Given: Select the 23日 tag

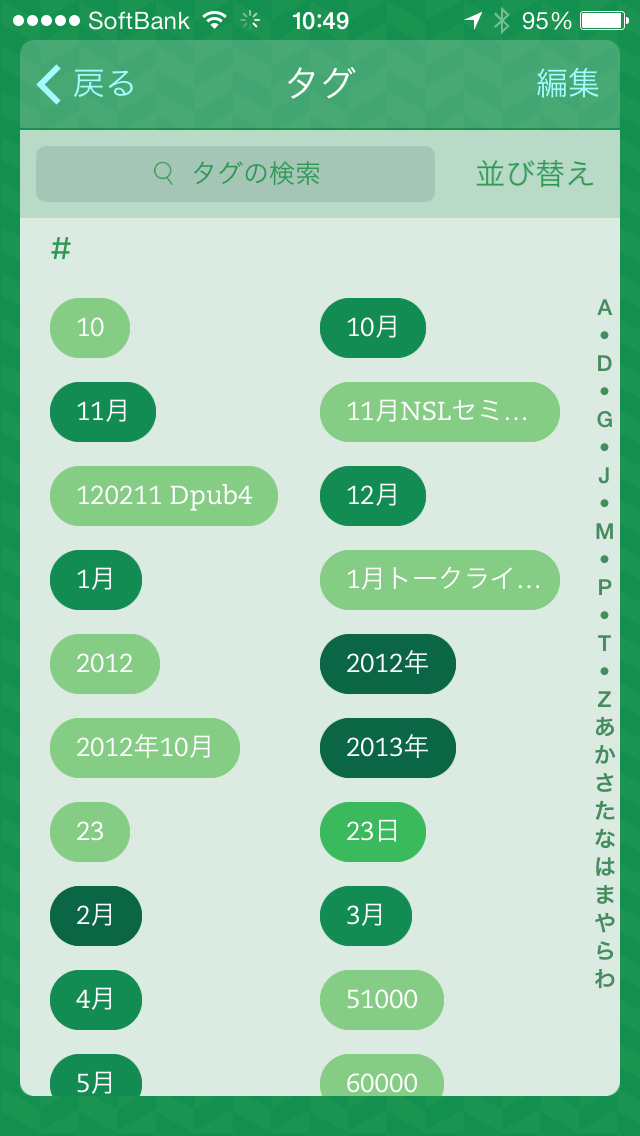Looking at the screenshot, I should click(x=372, y=832).
